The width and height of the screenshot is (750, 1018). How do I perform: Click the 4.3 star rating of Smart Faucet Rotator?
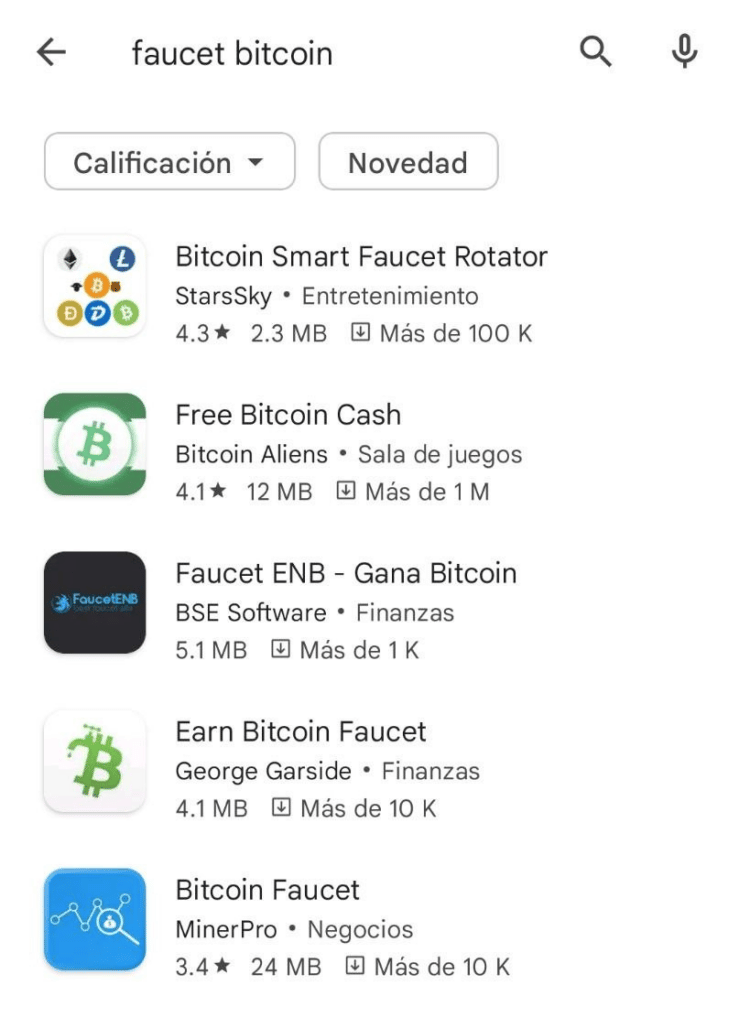pos(196,333)
